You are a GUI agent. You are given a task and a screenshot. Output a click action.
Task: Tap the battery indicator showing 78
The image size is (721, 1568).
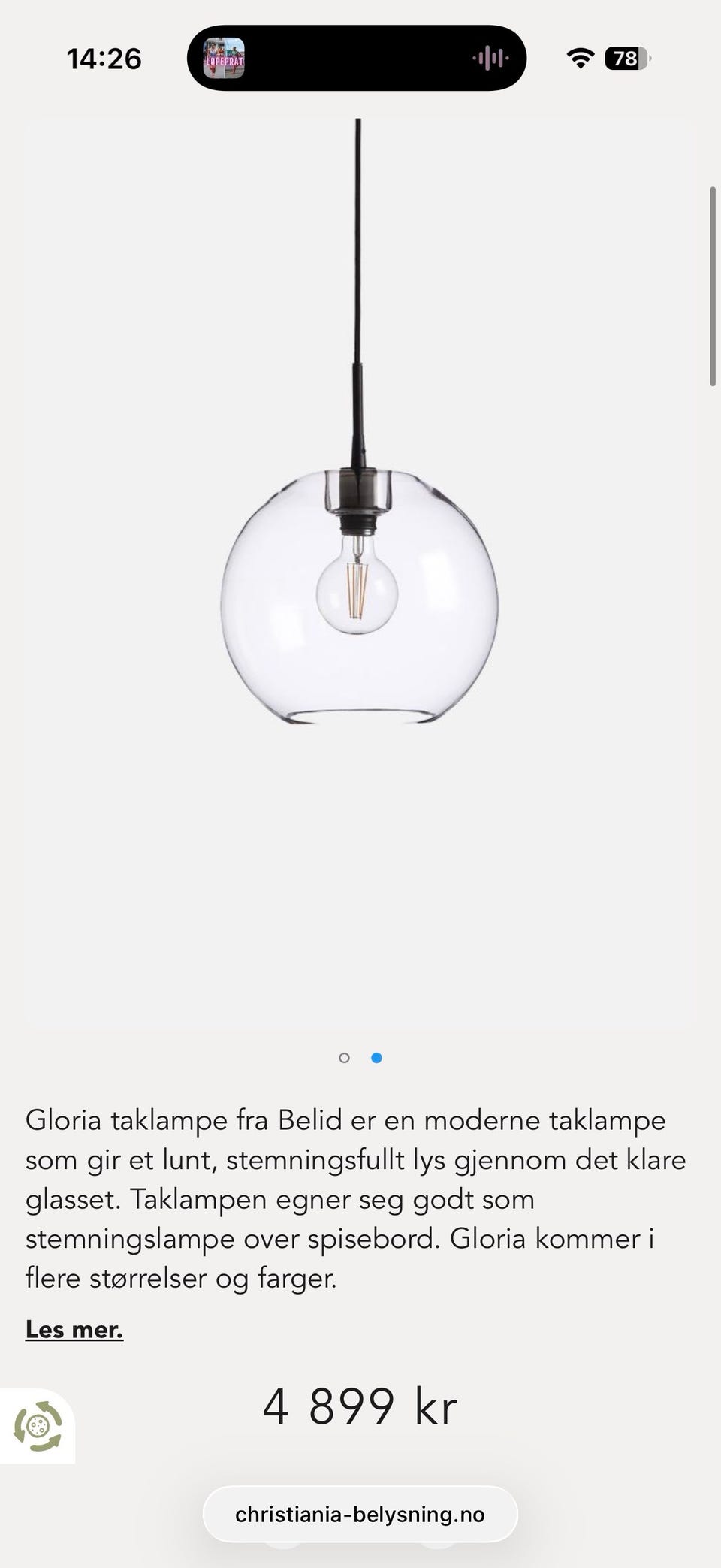tap(625, 58)
